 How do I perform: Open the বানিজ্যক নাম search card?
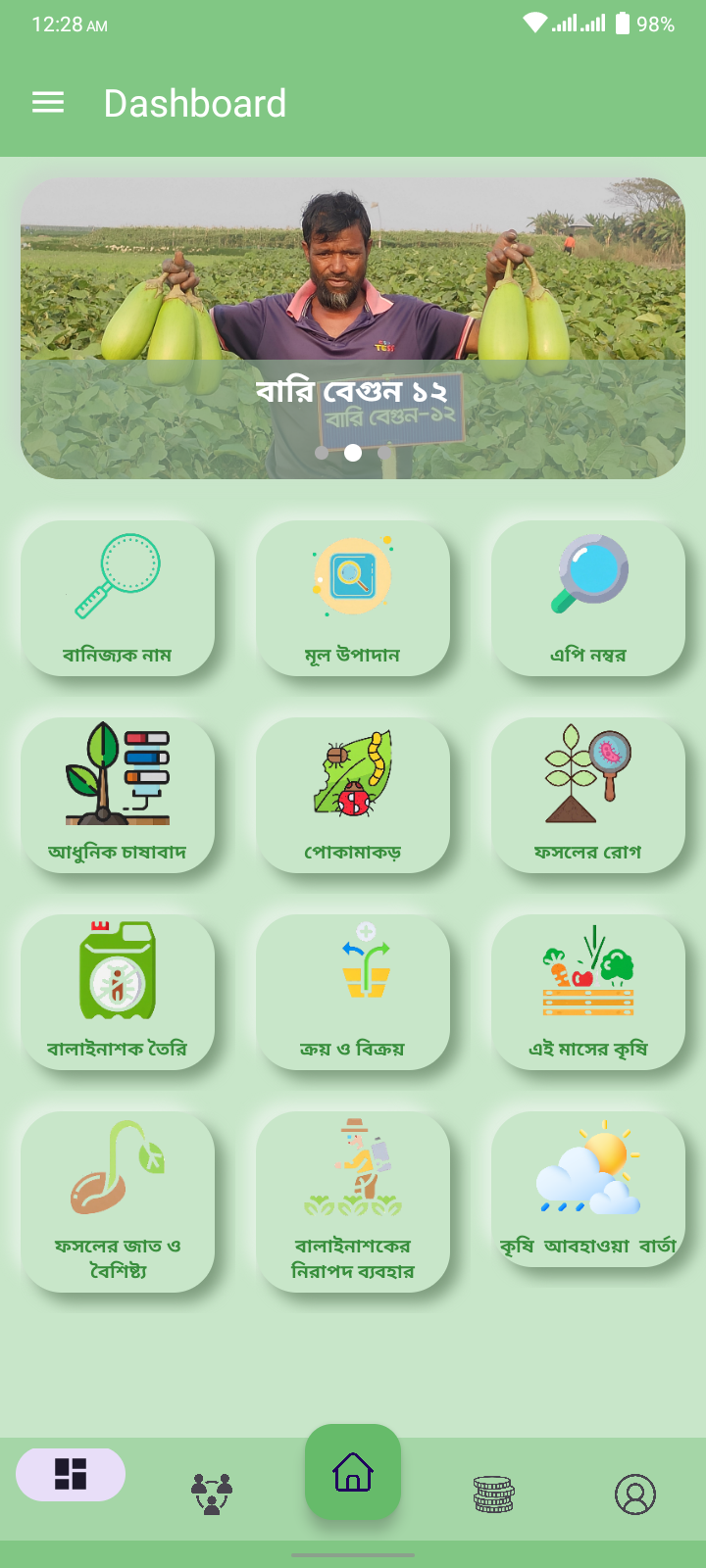click(x=118, y=598)
